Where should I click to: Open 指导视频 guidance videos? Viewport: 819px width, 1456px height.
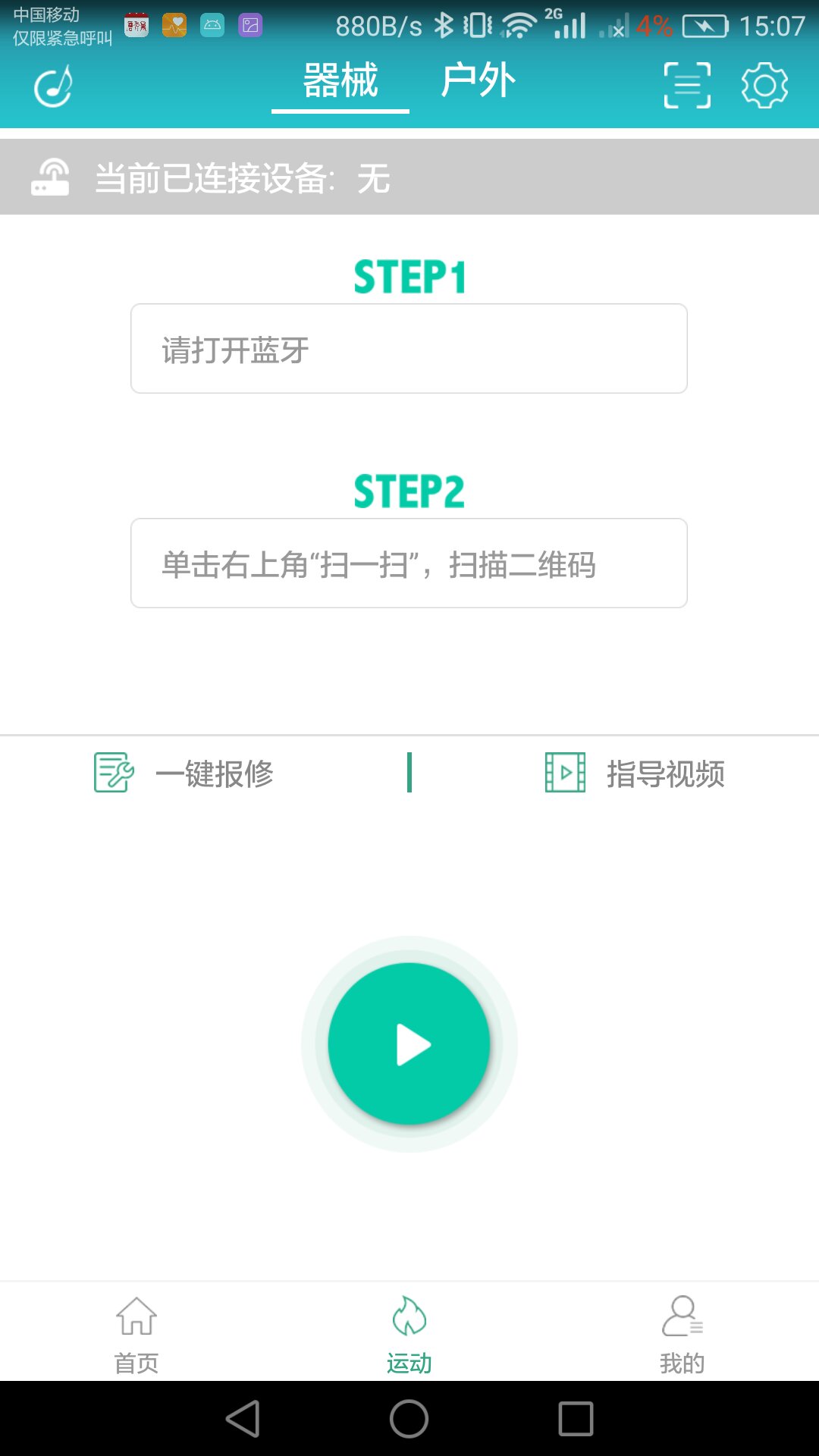click(x=666, y=773)
